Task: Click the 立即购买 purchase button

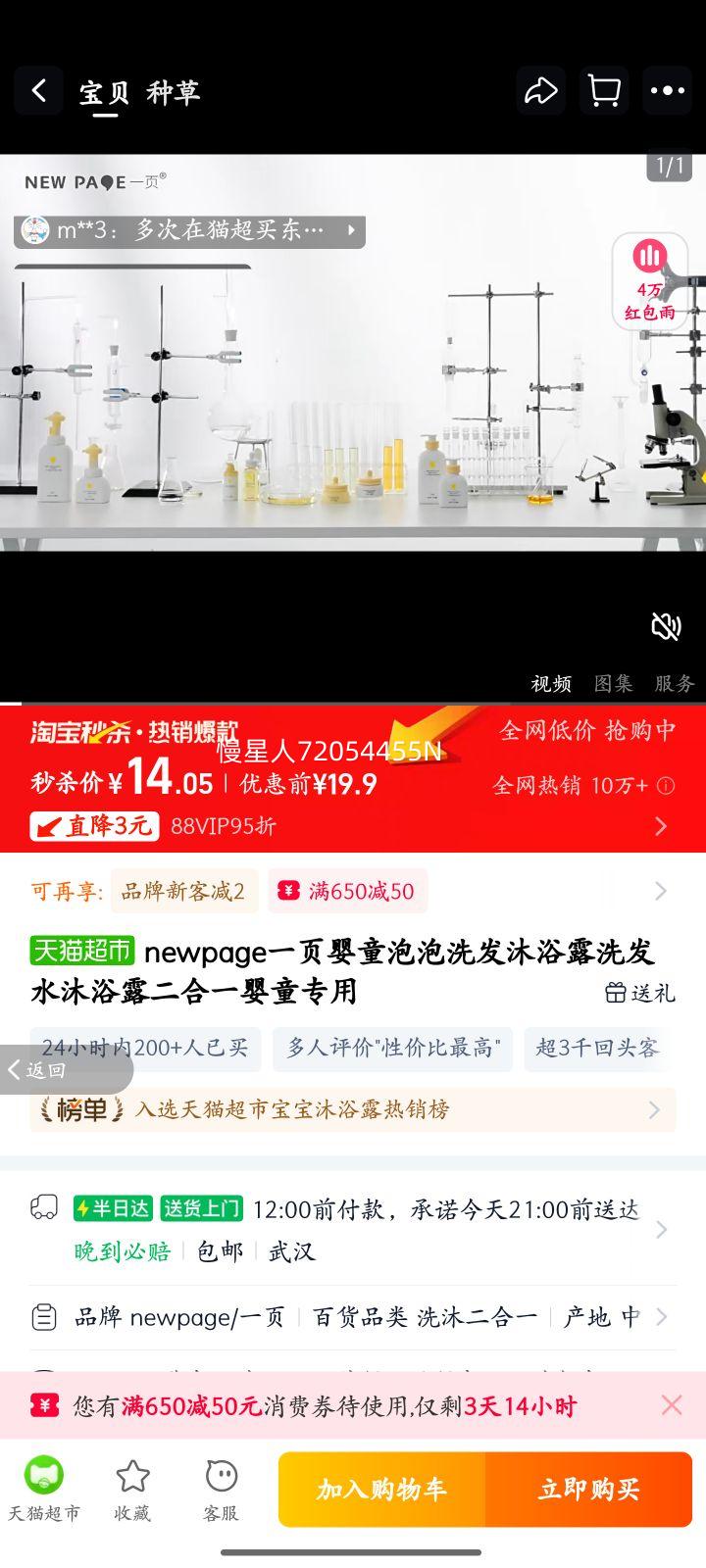Action: [x=589, y=1489]
